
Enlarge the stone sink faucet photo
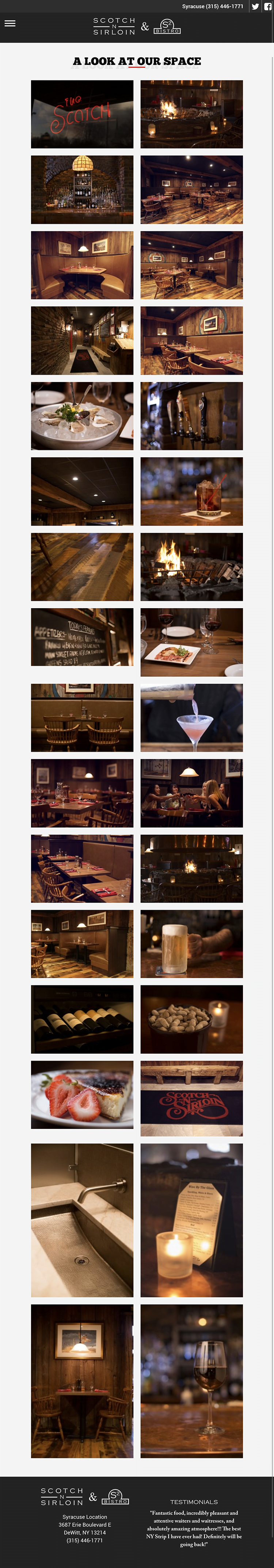click(x=82, y=1220)
